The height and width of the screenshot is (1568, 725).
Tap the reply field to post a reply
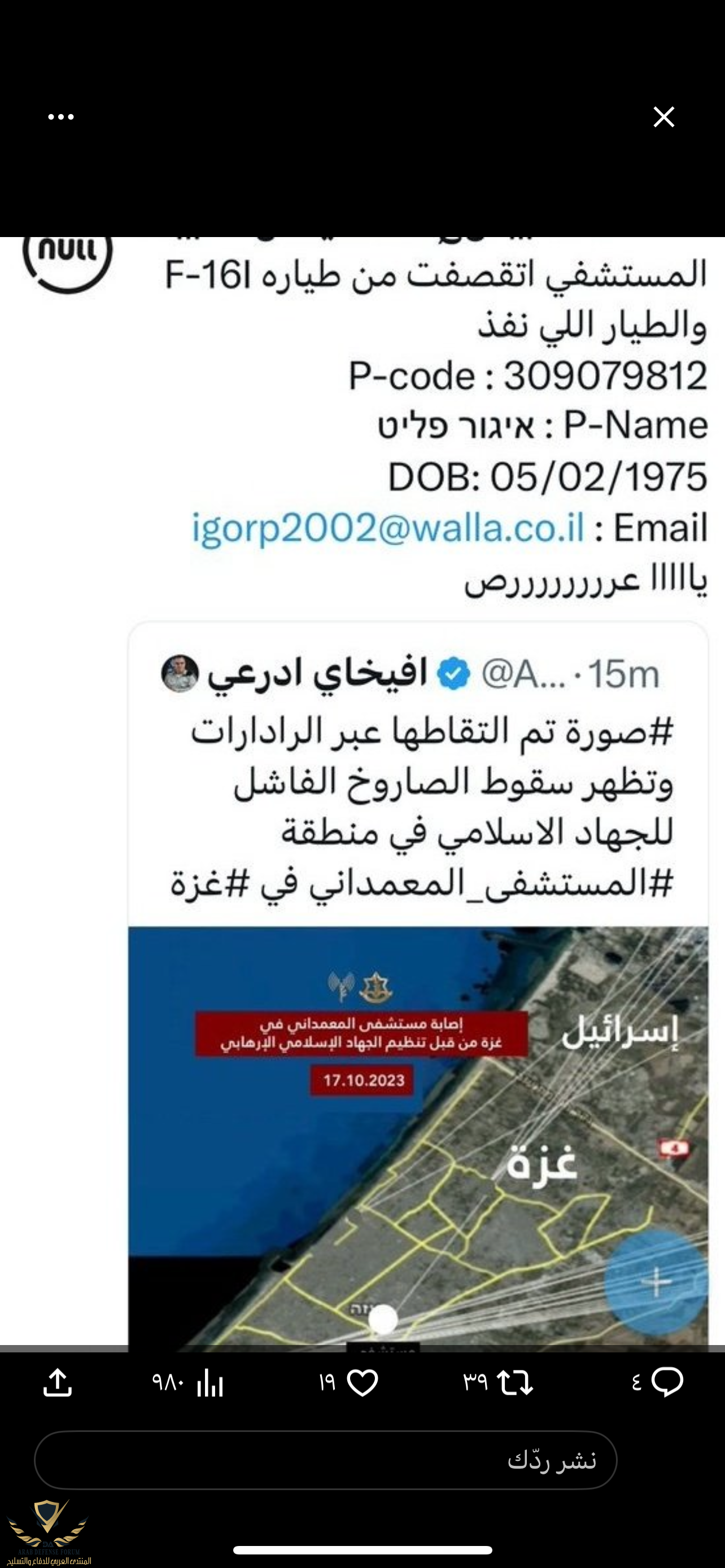(x=326, y=1460)
